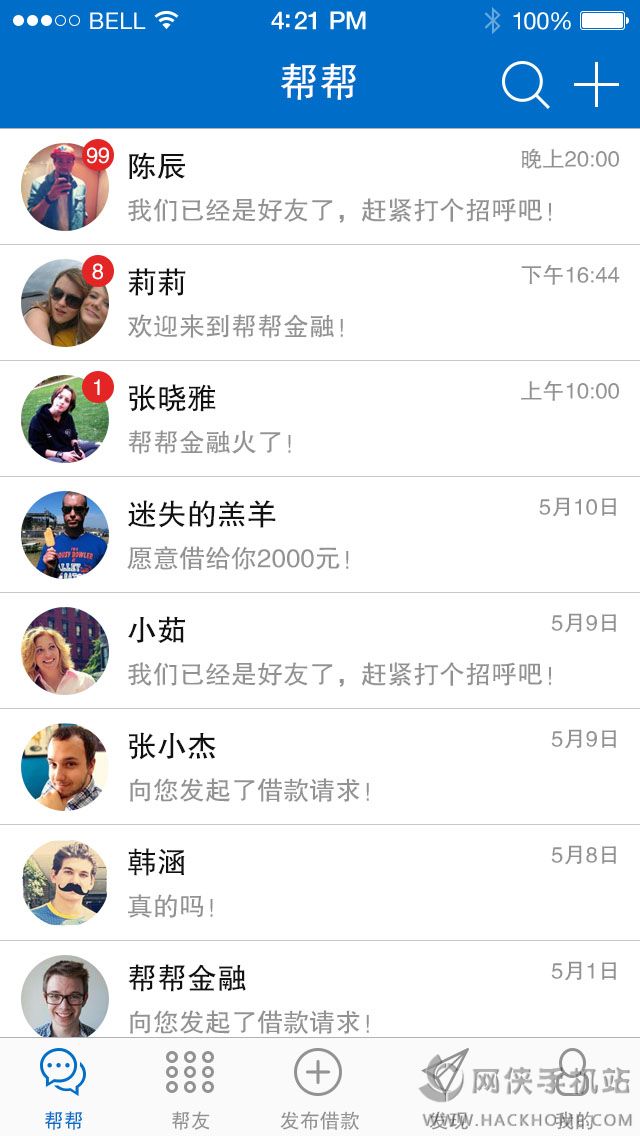Viewport: 640px width, 1136px height.
Task: Open the search magnifier icon
Action: click(525, 85)
